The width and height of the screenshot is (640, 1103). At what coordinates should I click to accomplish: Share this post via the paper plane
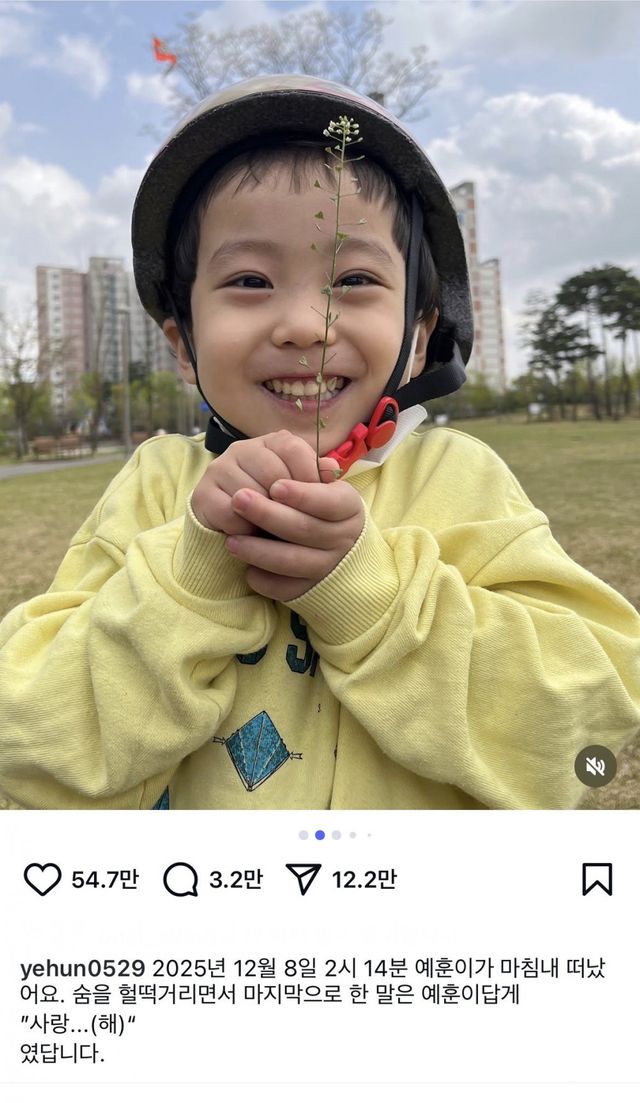303,879
